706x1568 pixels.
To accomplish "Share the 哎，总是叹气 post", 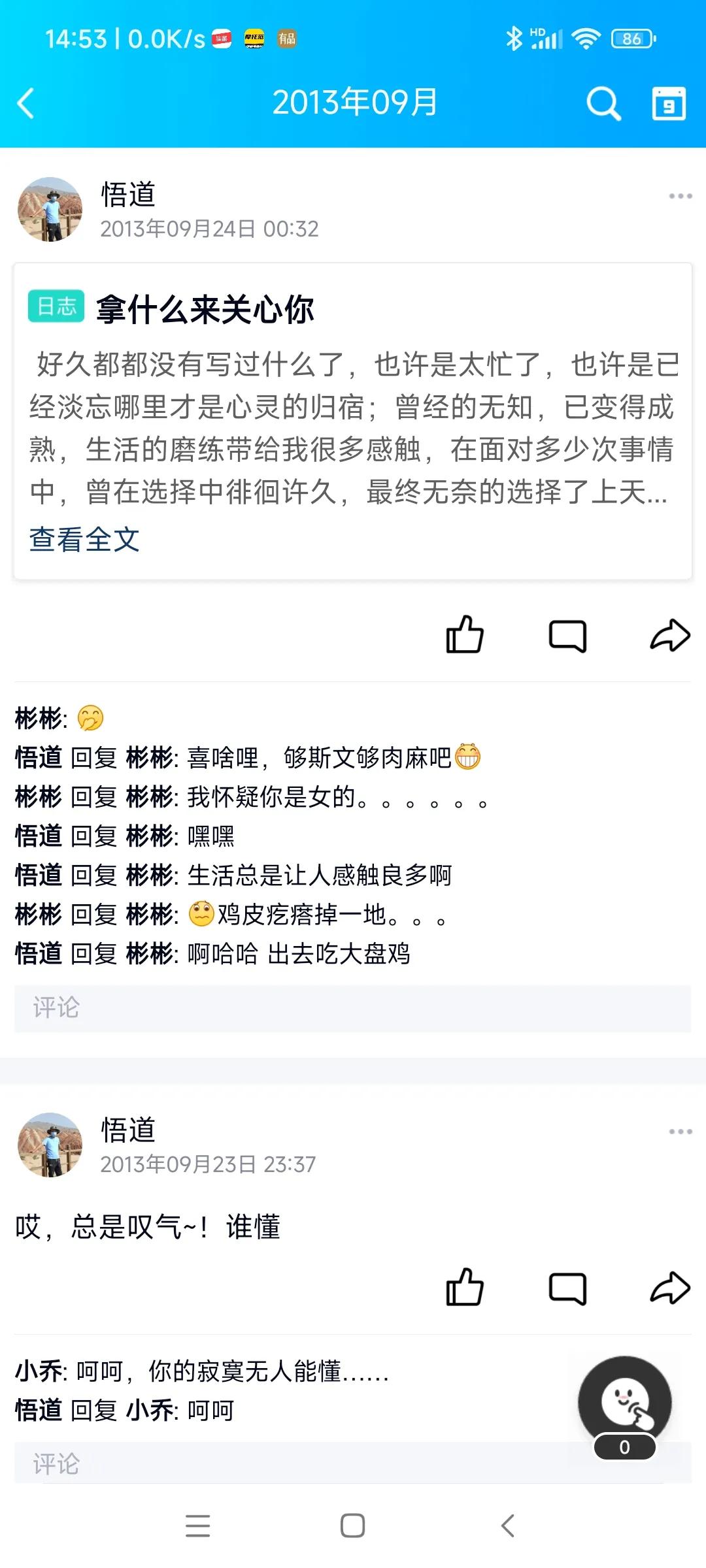I will click(x=670, y=1288).
